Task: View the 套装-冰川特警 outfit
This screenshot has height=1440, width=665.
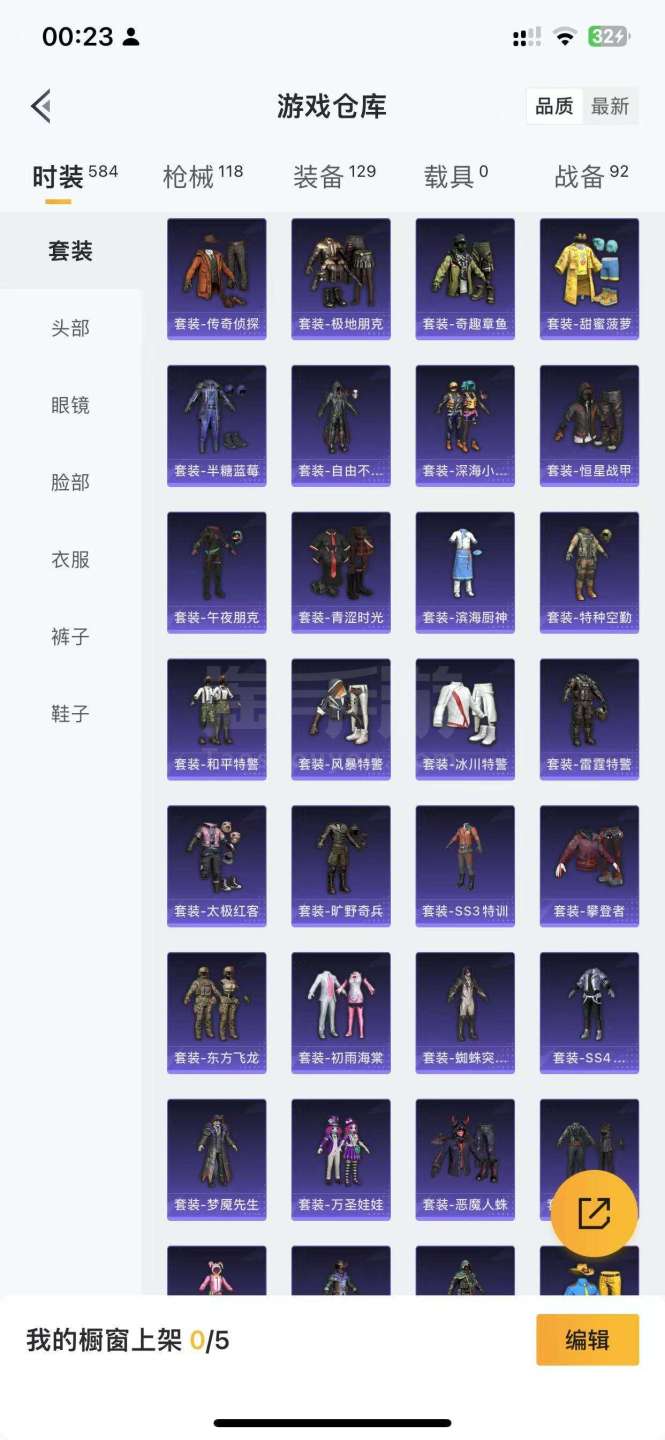Action: pos(465,719)
